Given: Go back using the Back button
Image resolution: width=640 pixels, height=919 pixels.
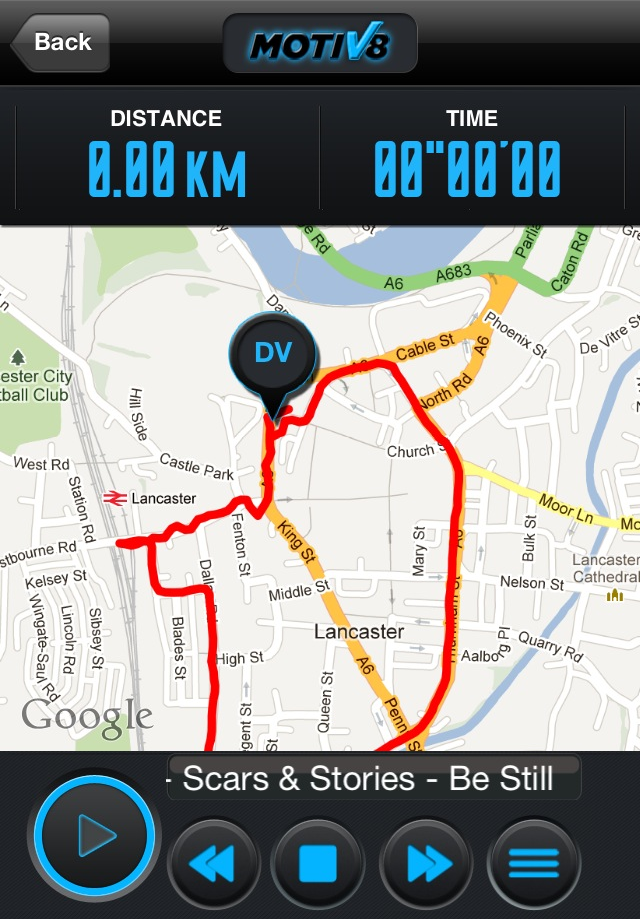Looking at the screenshot, I should pos(60,42).
